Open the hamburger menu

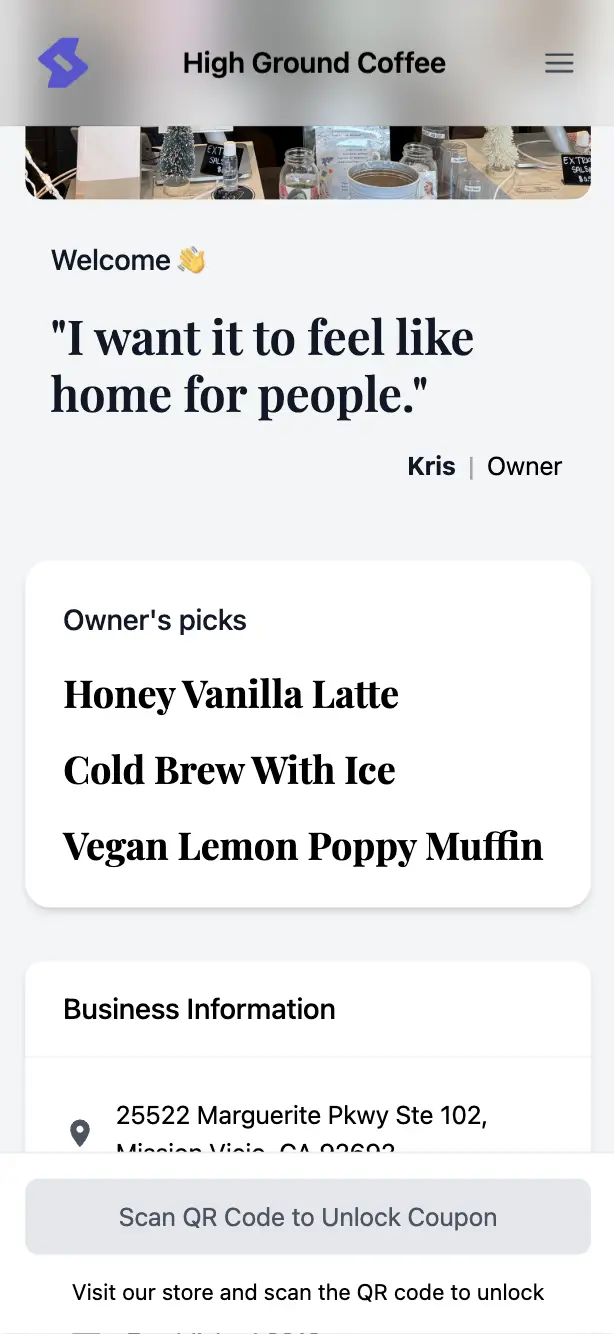559,63
